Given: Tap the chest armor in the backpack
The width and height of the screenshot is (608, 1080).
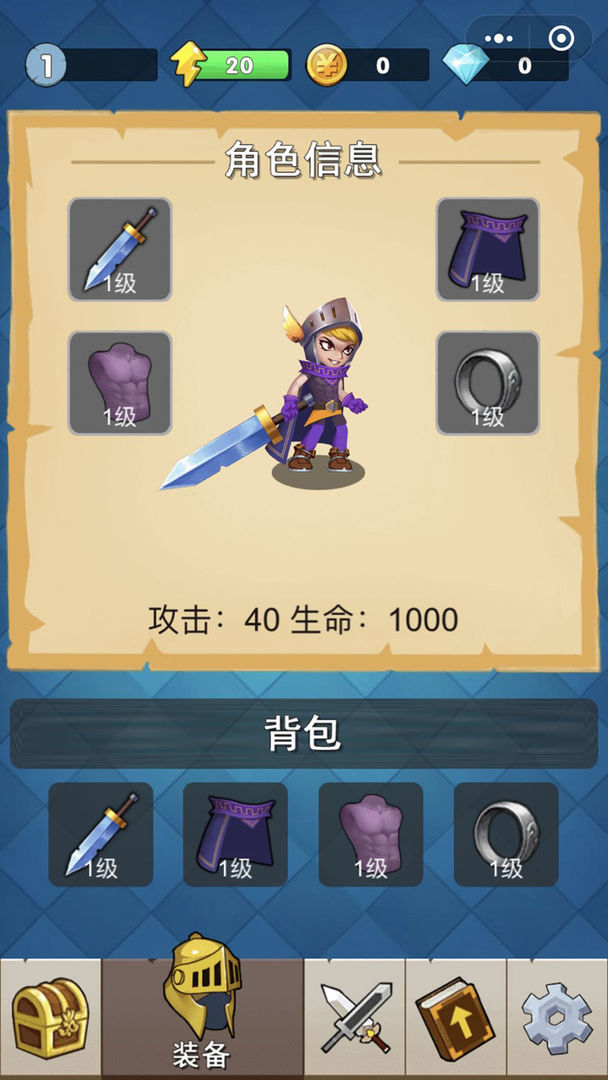Looking at the screenshot, I should click(x=371, y=834).
